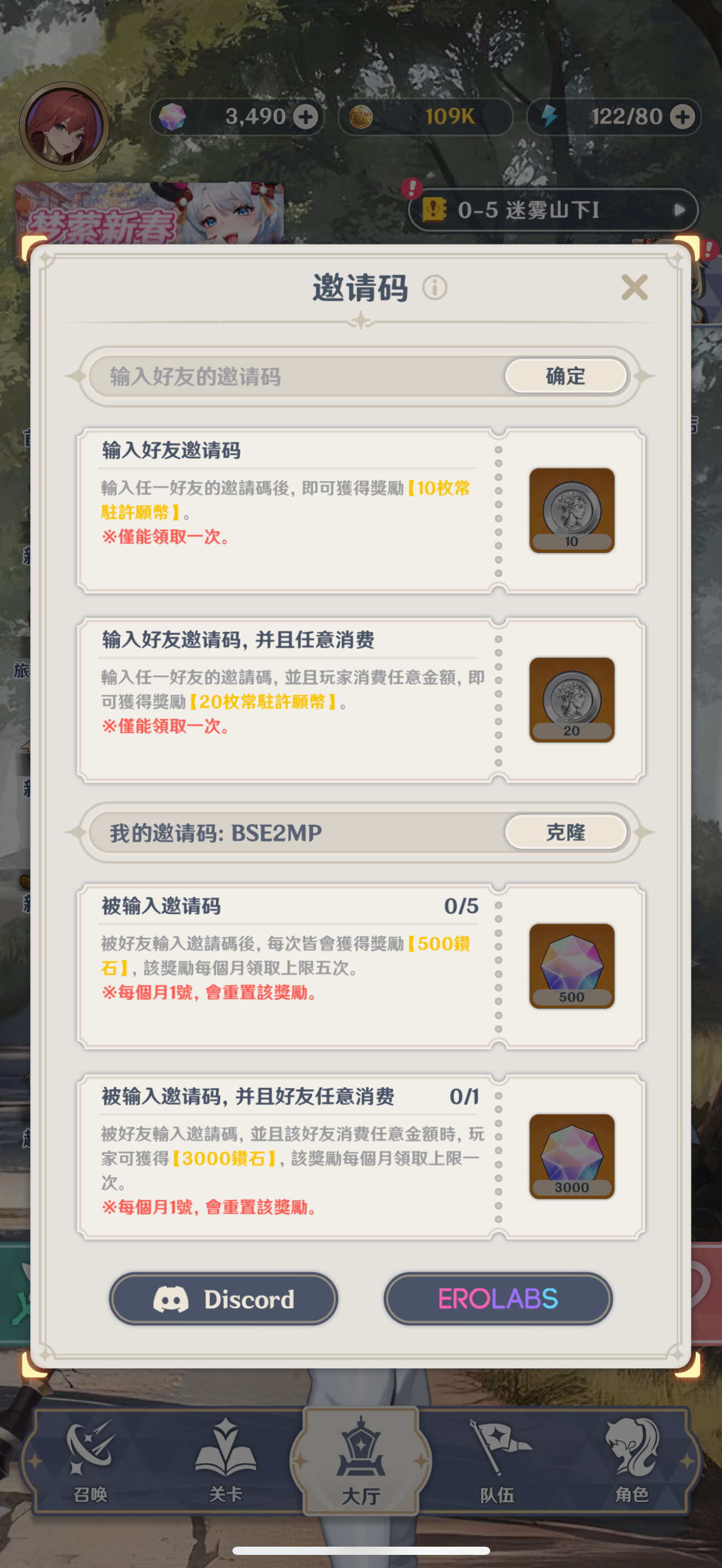722x1568 pixels.
Task: Tap the 3000 diamond reward icon
Action: click(571, 1156)
